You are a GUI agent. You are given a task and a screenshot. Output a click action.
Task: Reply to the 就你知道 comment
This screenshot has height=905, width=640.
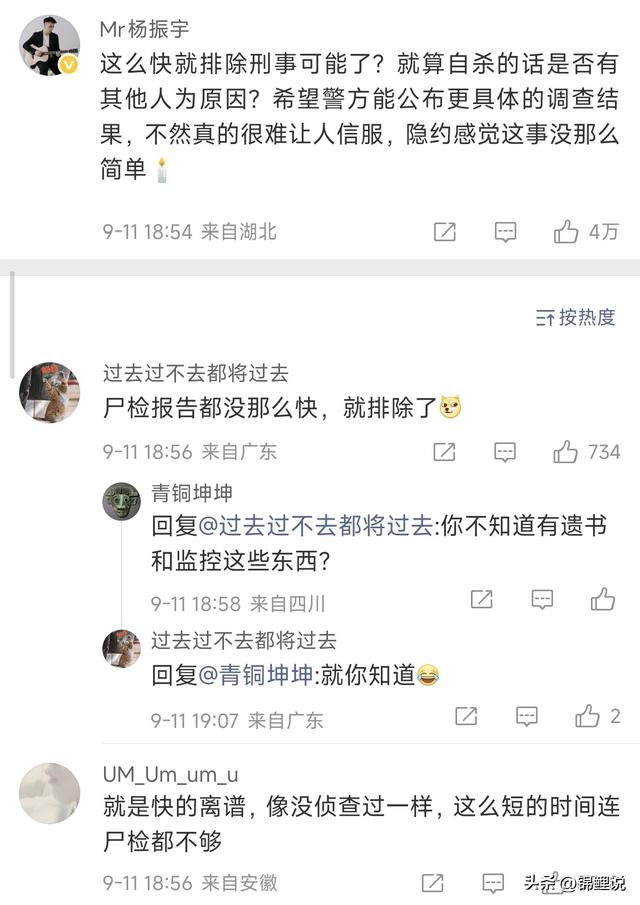pos(527,716)
